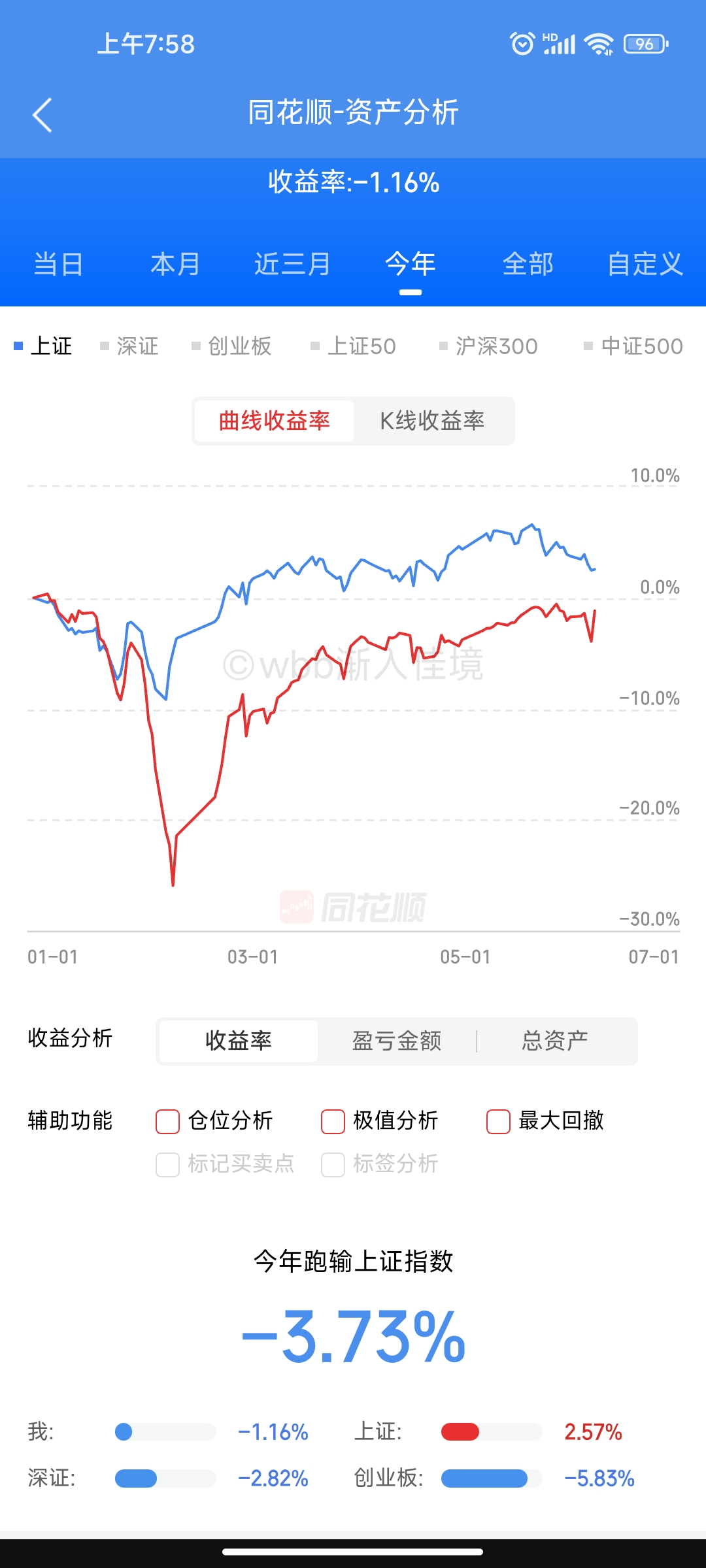Choose 上证50 as benchmark
706x1568 pixels.
pyautogui.click(x=354, y=346)
